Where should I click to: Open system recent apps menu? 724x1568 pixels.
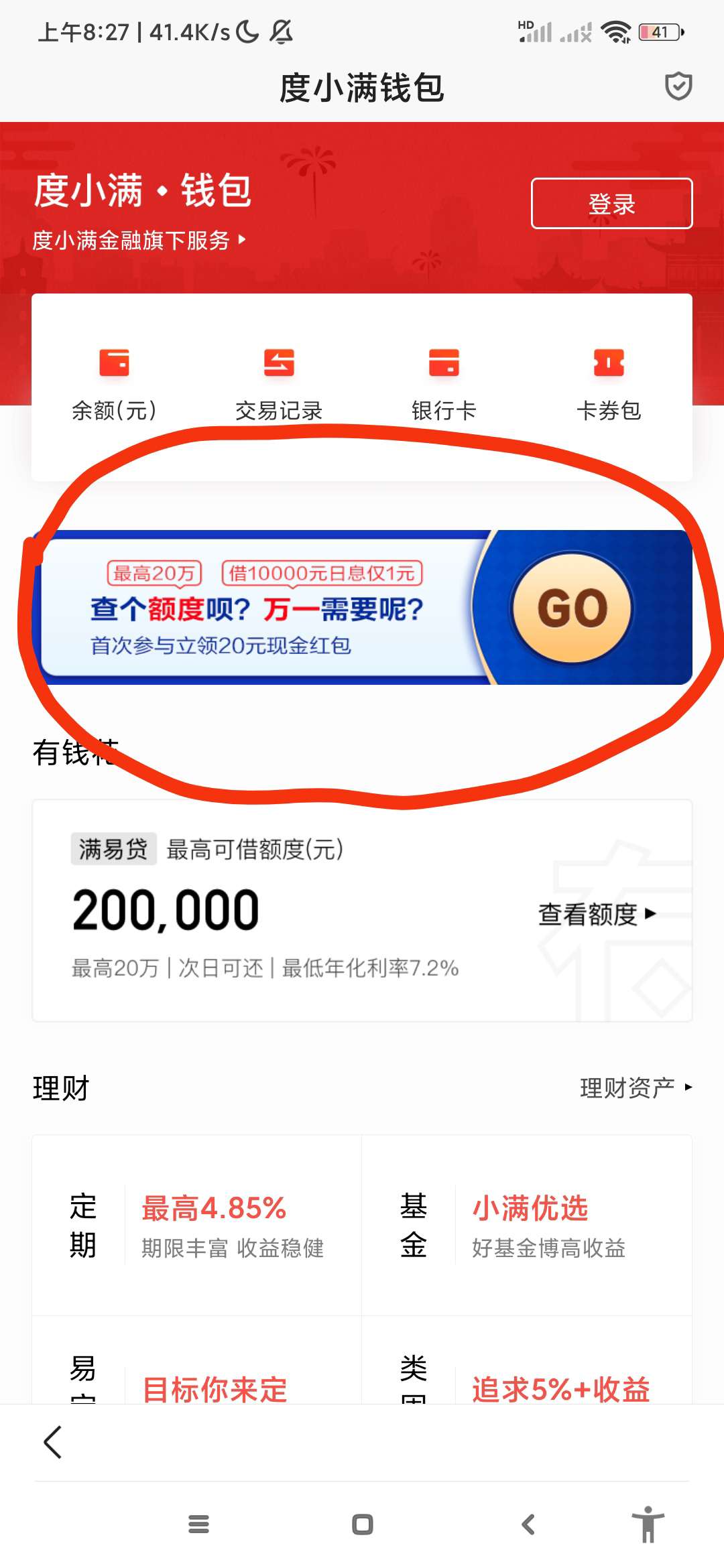(x=198, y=1524)
